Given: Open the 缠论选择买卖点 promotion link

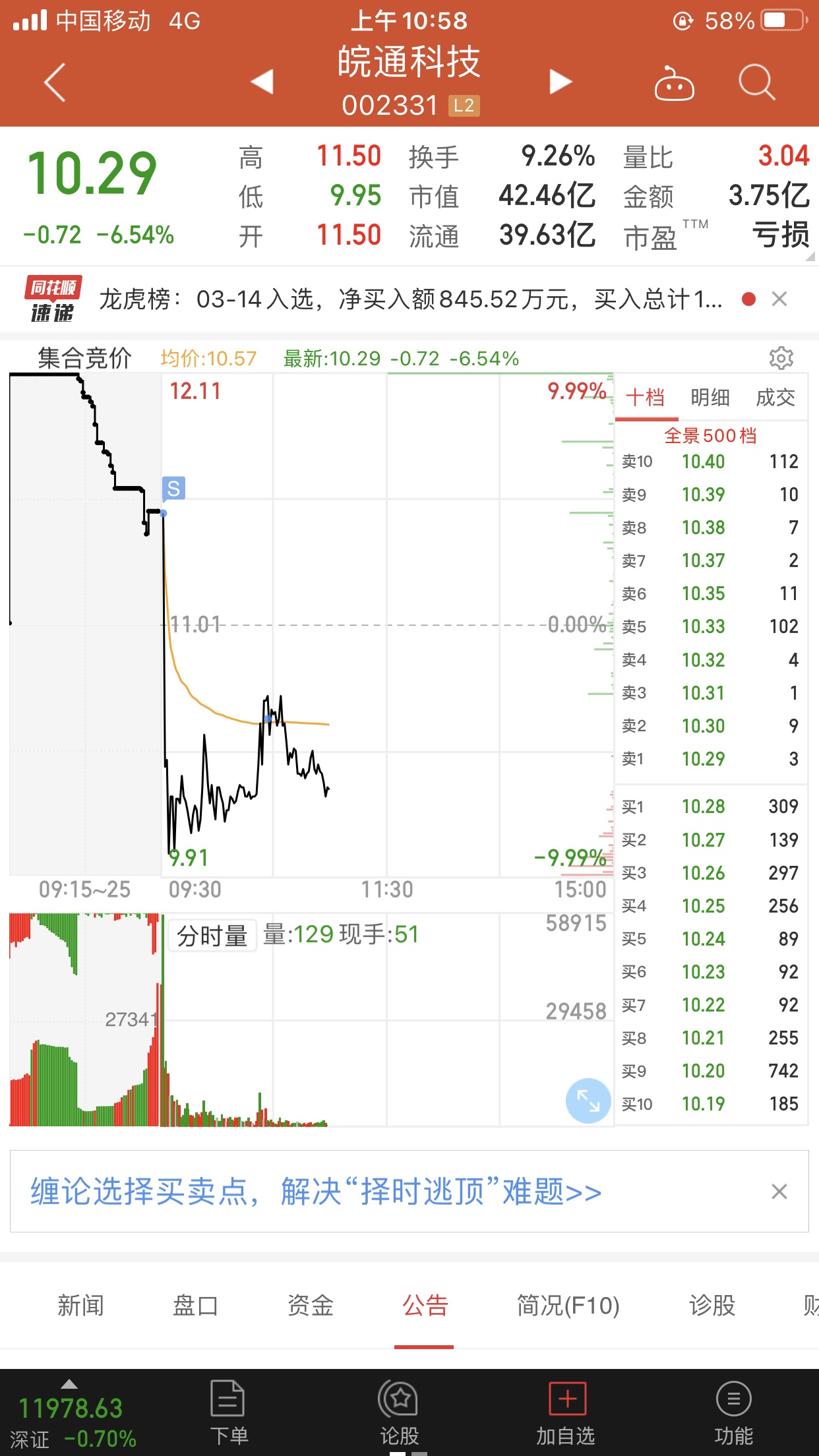Looking at the screenshot, I should 316,1192.
